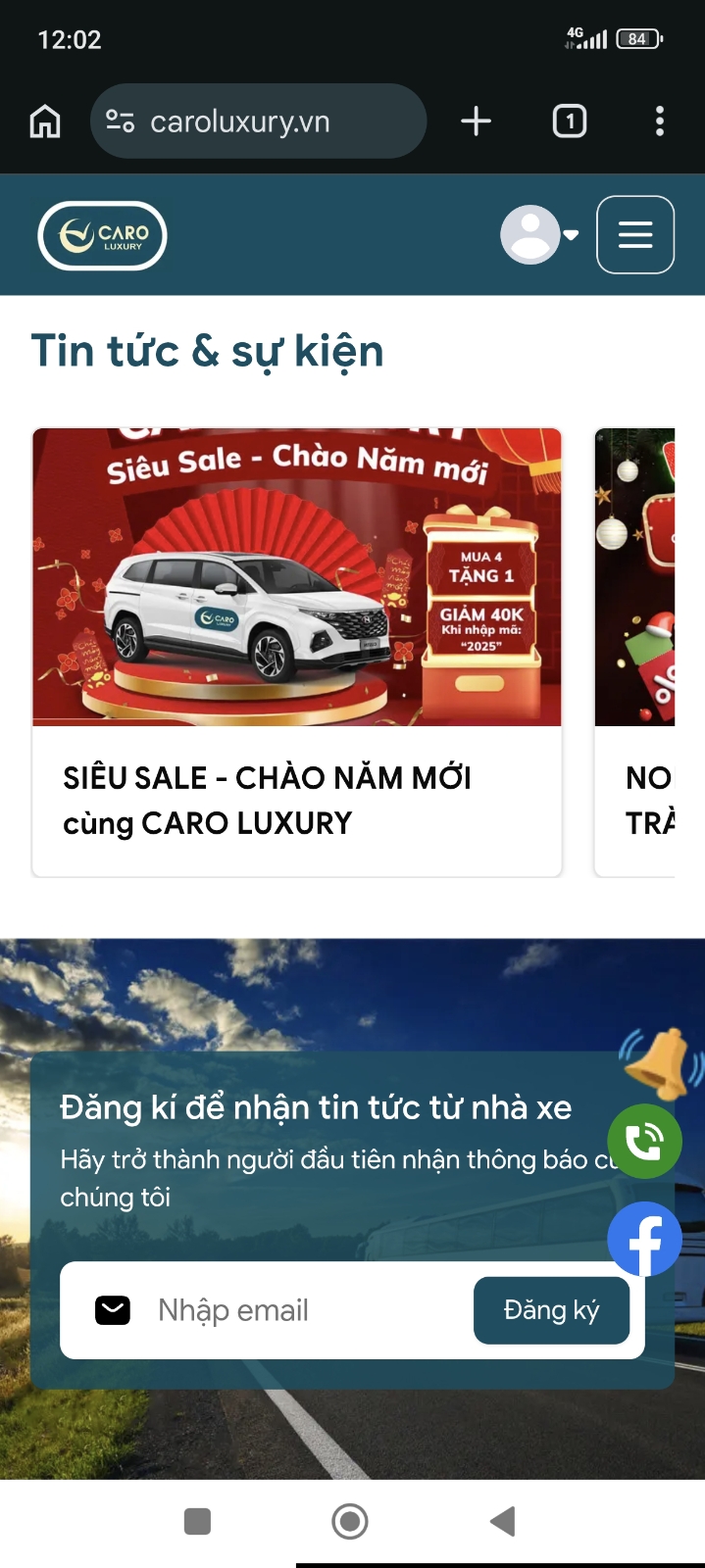Call via the green phone button
705x1568 pixels.
point(644,1142)
